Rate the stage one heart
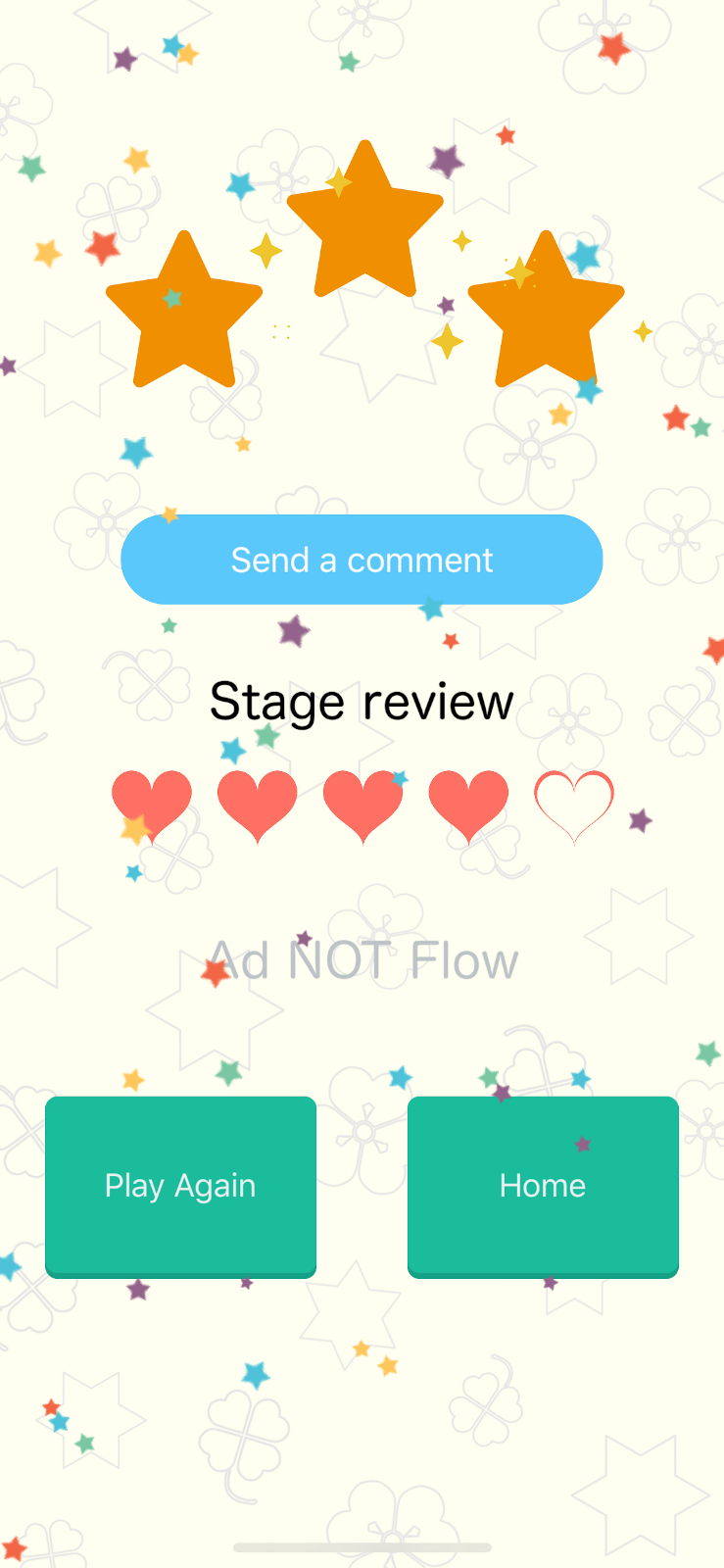Screen dimensions: 724x1568 point(152,804)
